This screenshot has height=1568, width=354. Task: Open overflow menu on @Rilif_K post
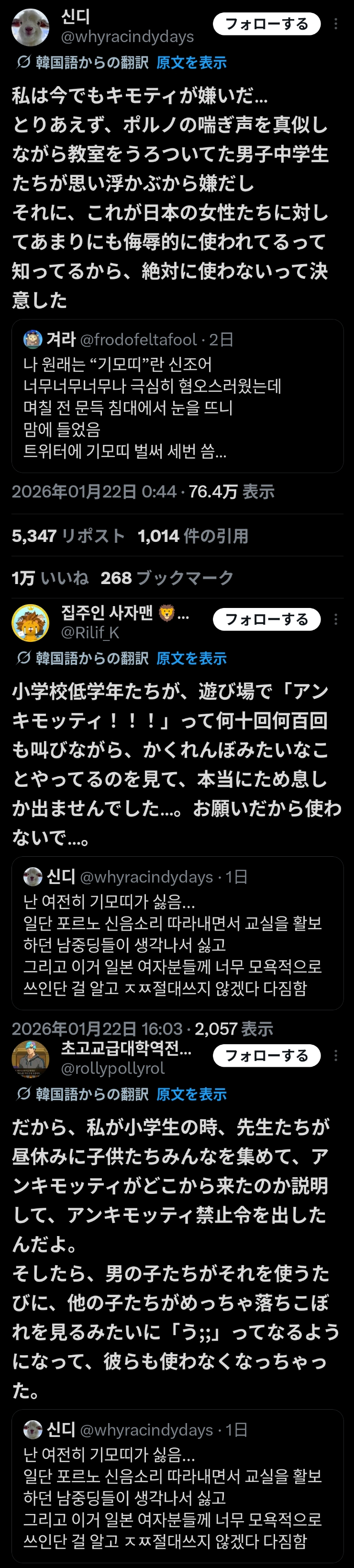click(336, 619)
